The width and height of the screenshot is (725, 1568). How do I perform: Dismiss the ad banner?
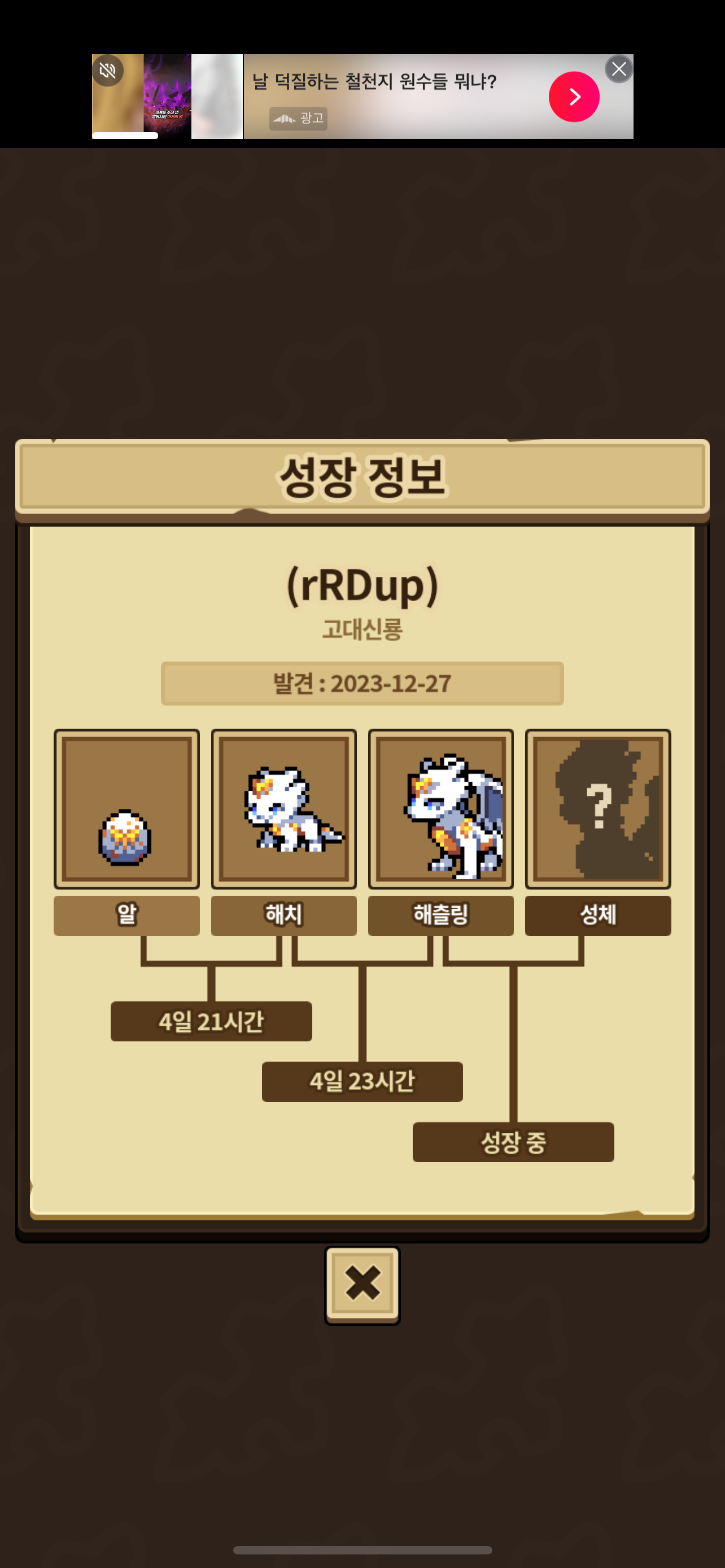coord(618,69)
